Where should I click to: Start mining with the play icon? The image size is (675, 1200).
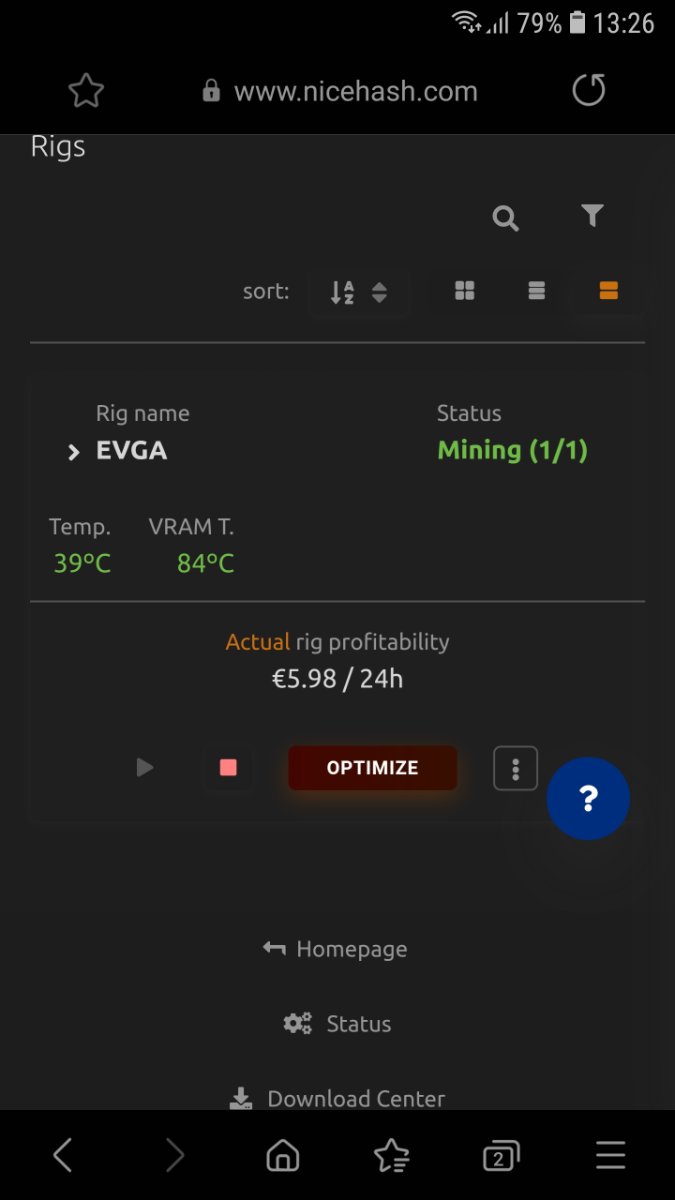(x=145, y=767)
